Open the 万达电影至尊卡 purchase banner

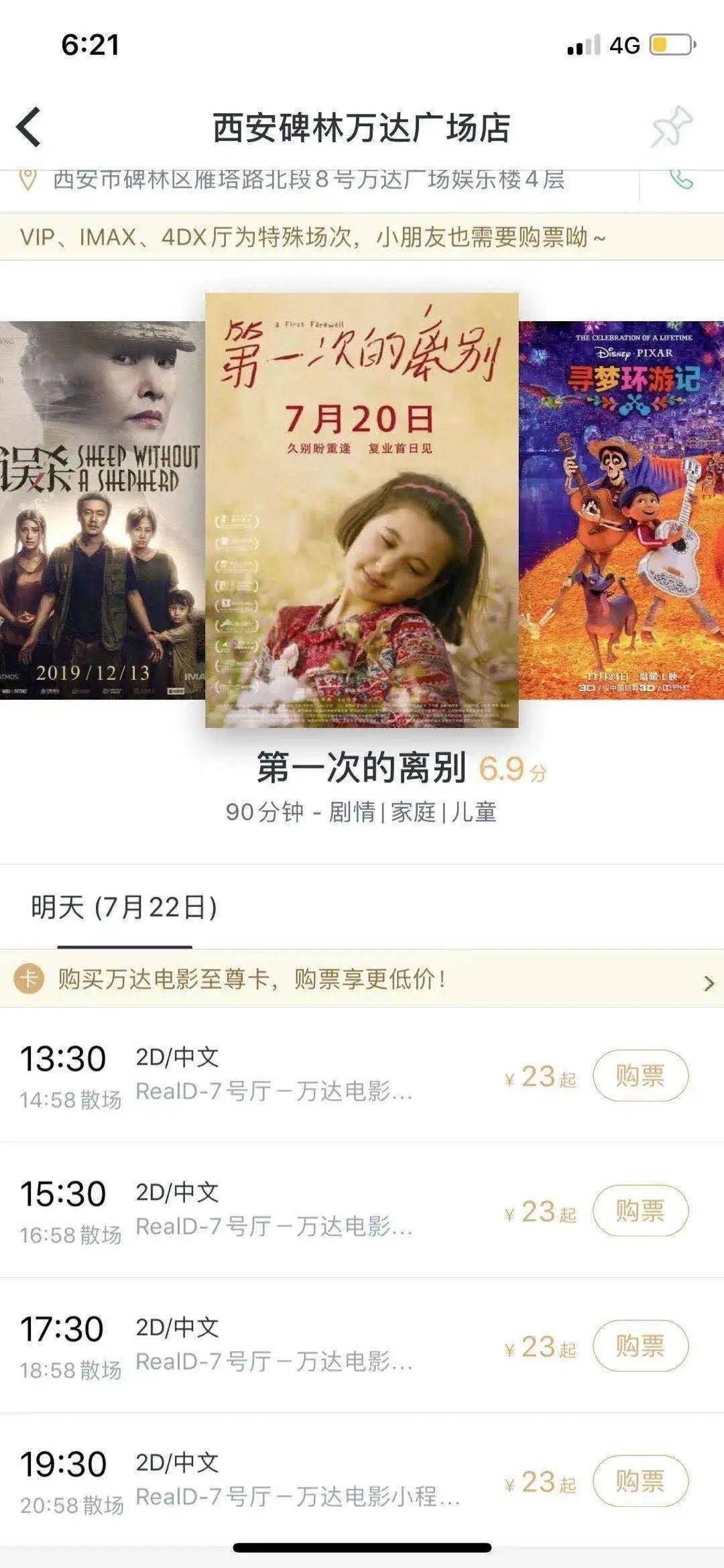pos(362,979)
